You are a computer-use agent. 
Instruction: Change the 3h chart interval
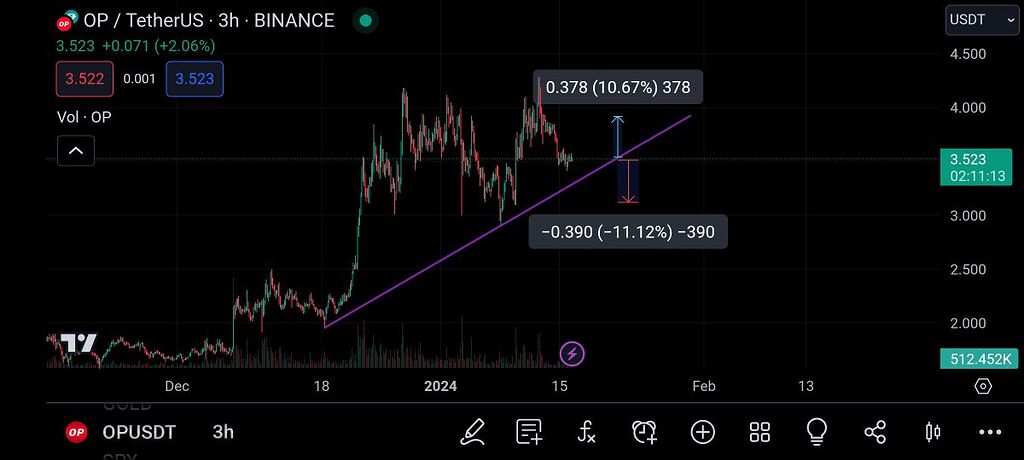tap(223, 432)
